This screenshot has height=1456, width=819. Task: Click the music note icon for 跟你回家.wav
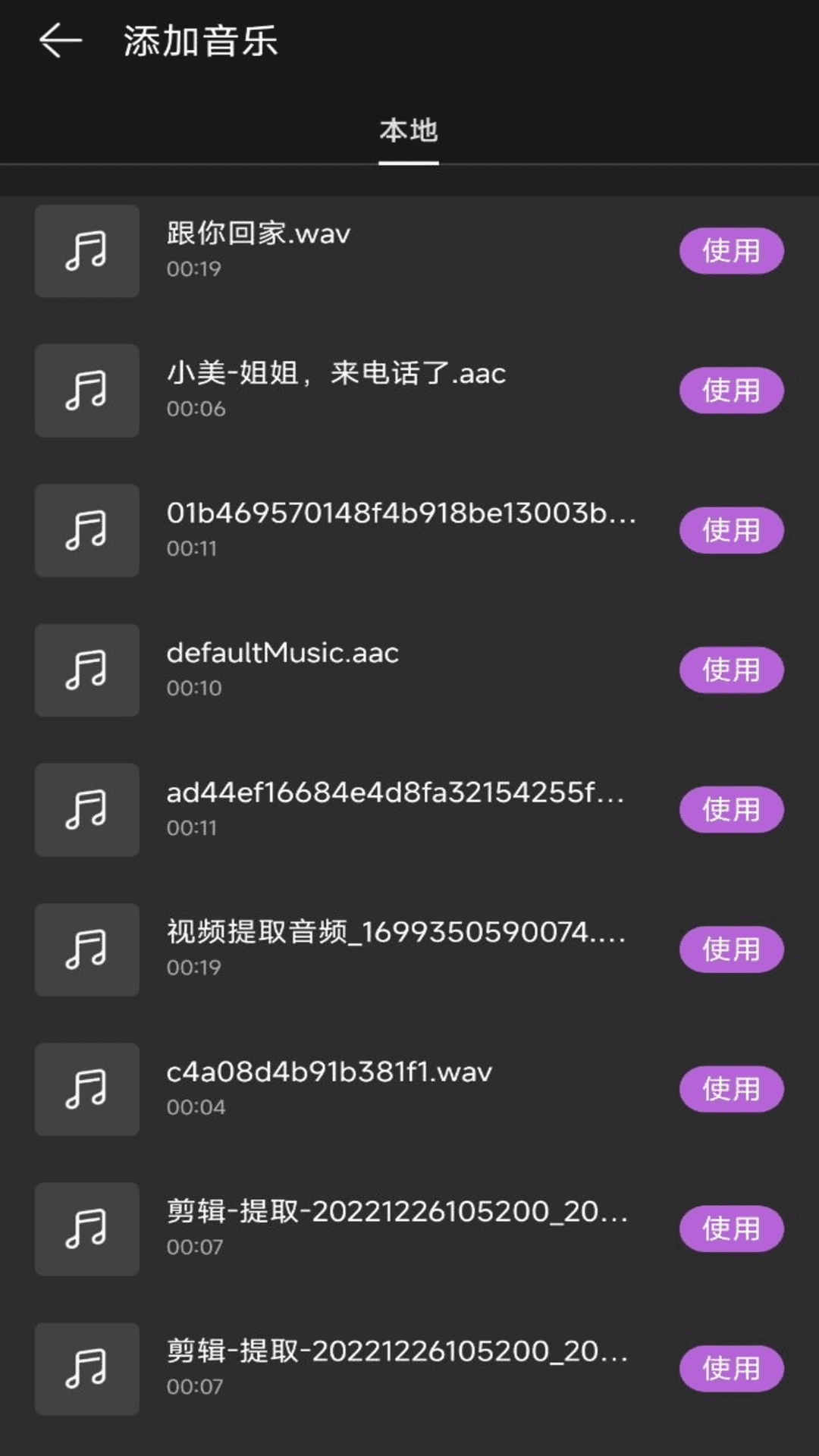tap(86, 250)
